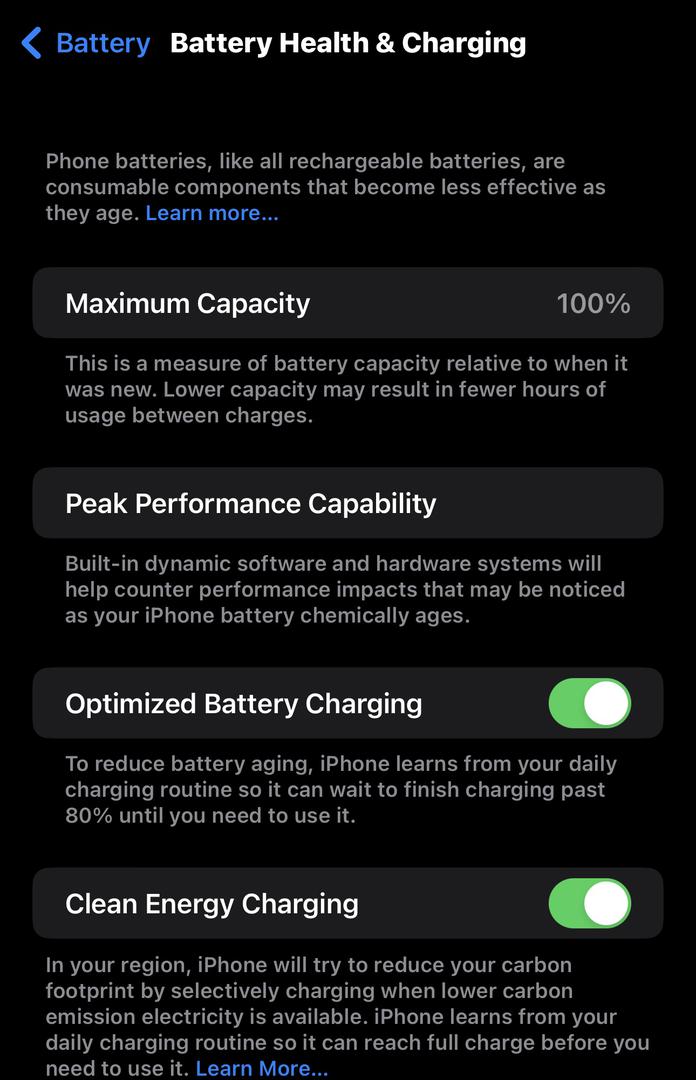Open Learn More about Clean Energy Charging
This screenshot has width=696, height=1080.
pos(262,1069)
